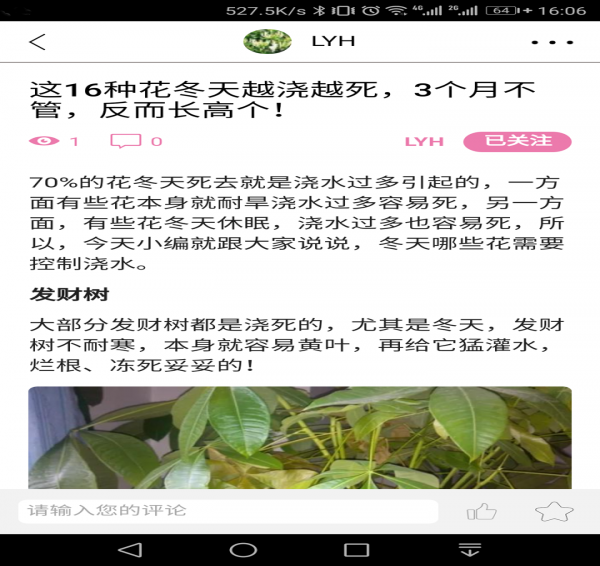Open the three-dot overflow menu

coord(551,42)
